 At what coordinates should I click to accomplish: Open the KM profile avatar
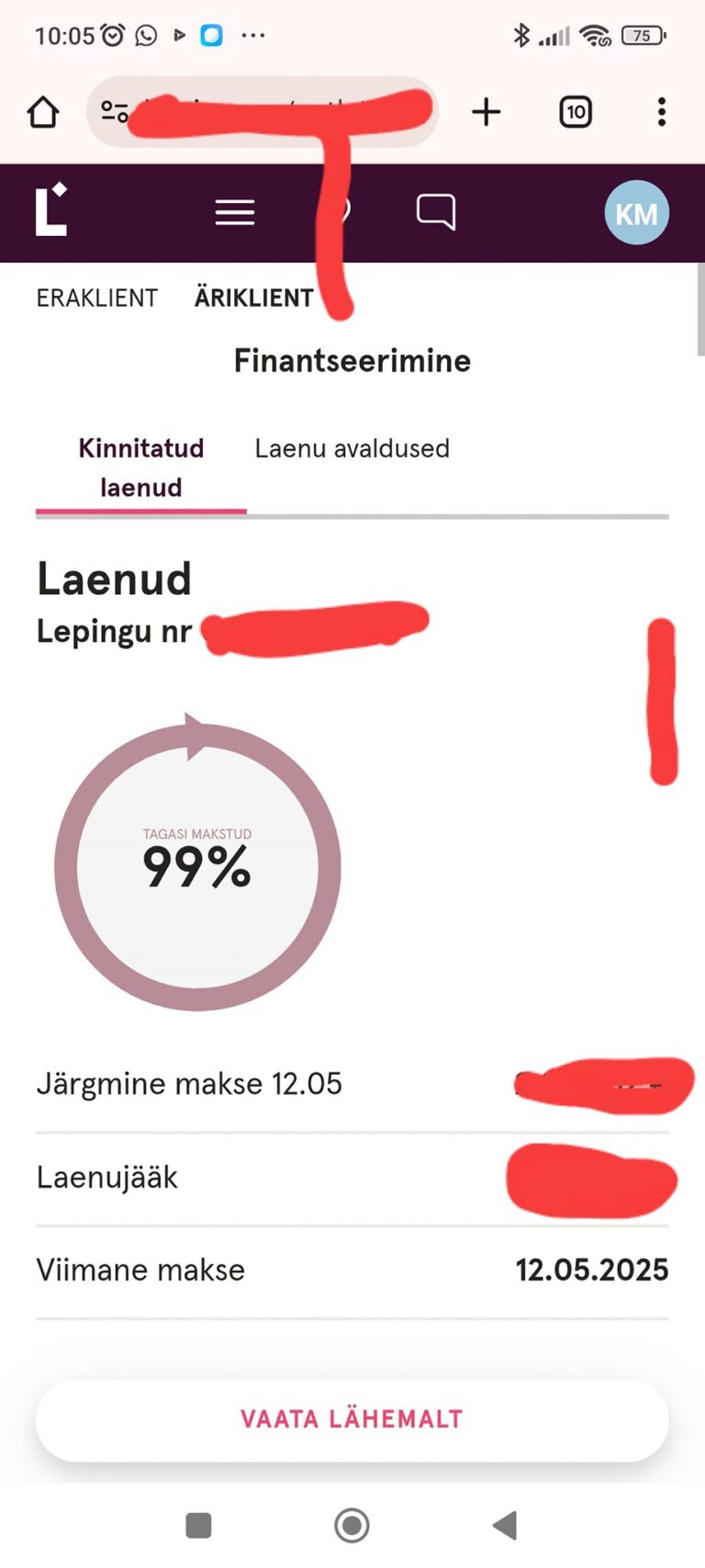(636, 213)
